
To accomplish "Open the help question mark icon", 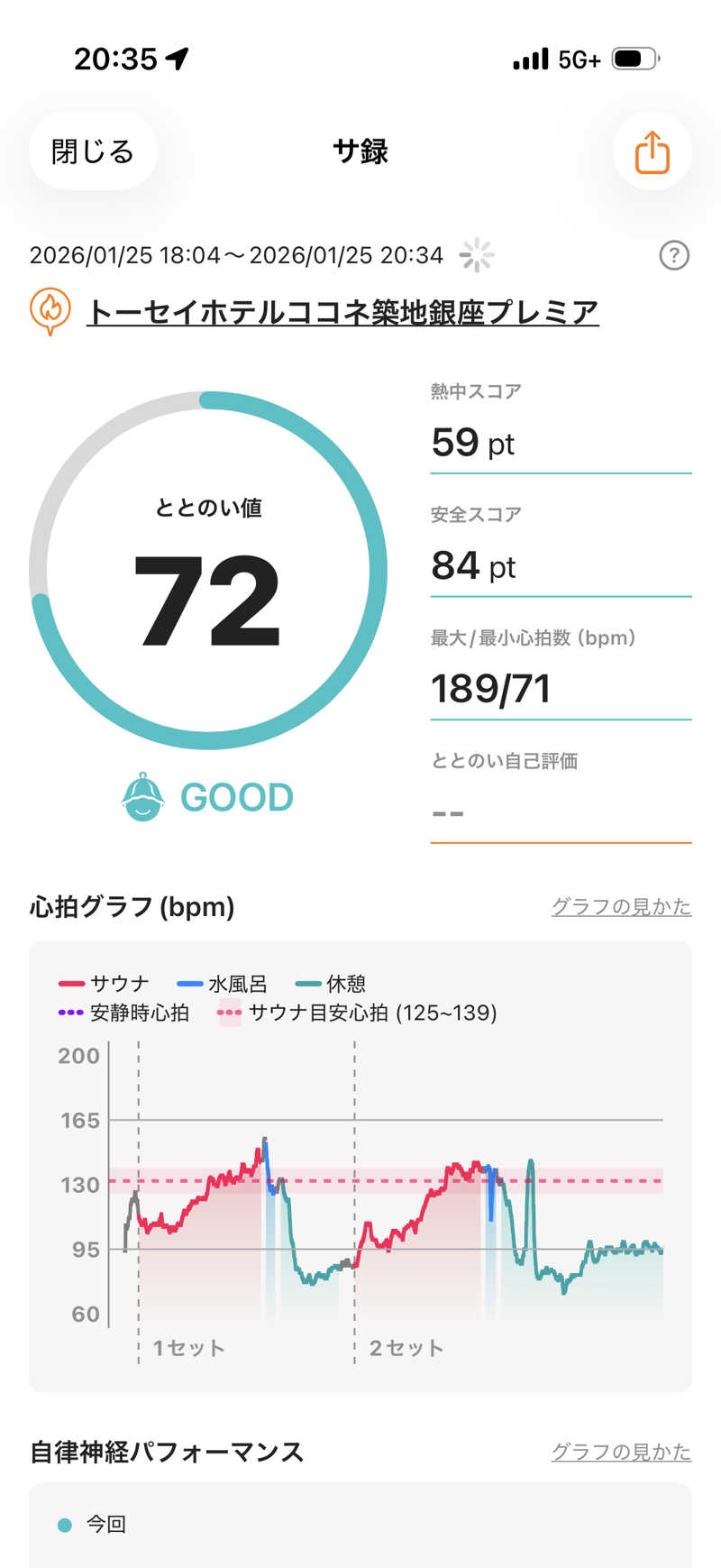I will (674, 256).
